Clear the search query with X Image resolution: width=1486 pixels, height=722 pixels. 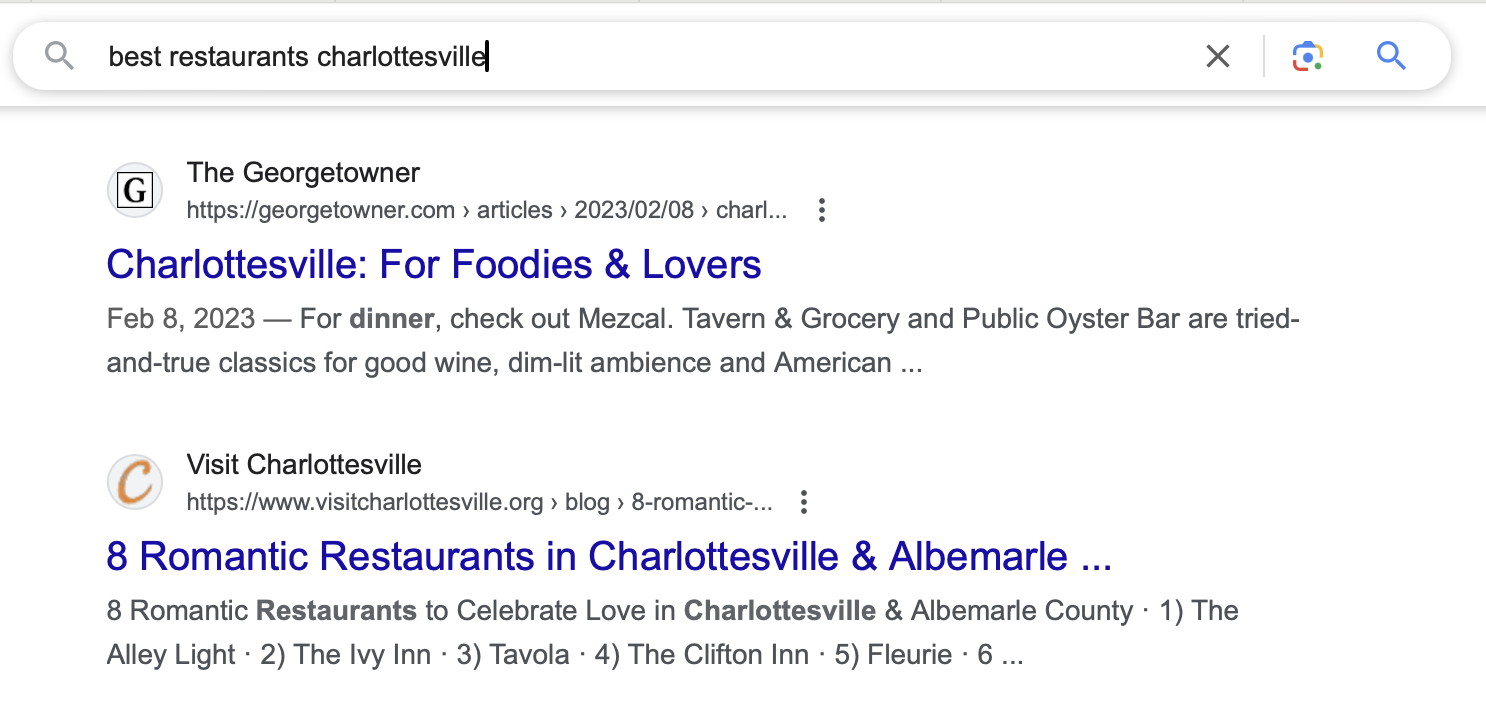click(1217, 57)
